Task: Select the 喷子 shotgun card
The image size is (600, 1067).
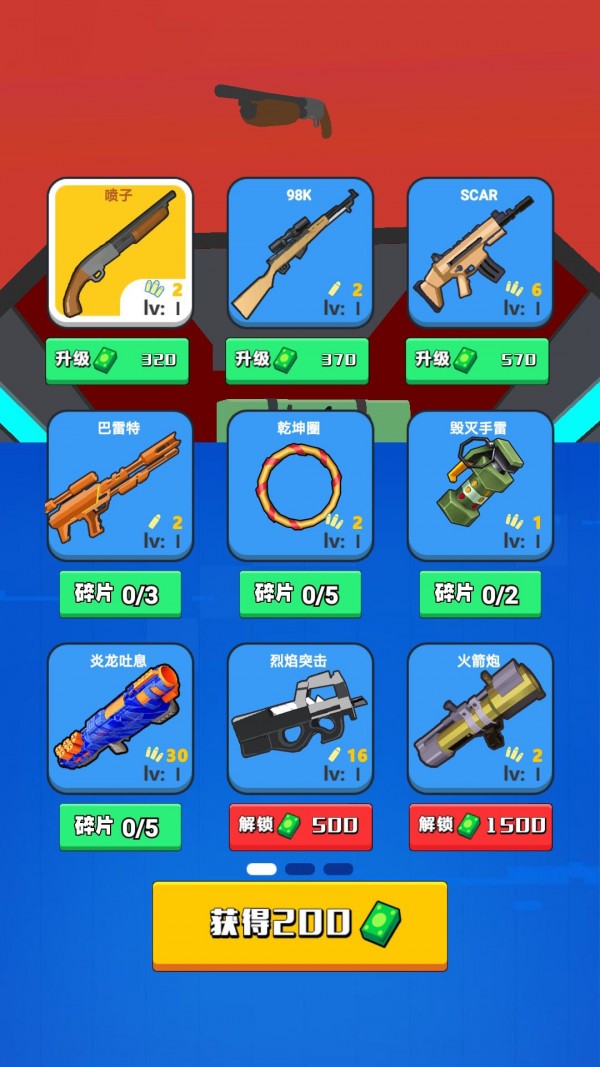Action: (x=120, y=252)
